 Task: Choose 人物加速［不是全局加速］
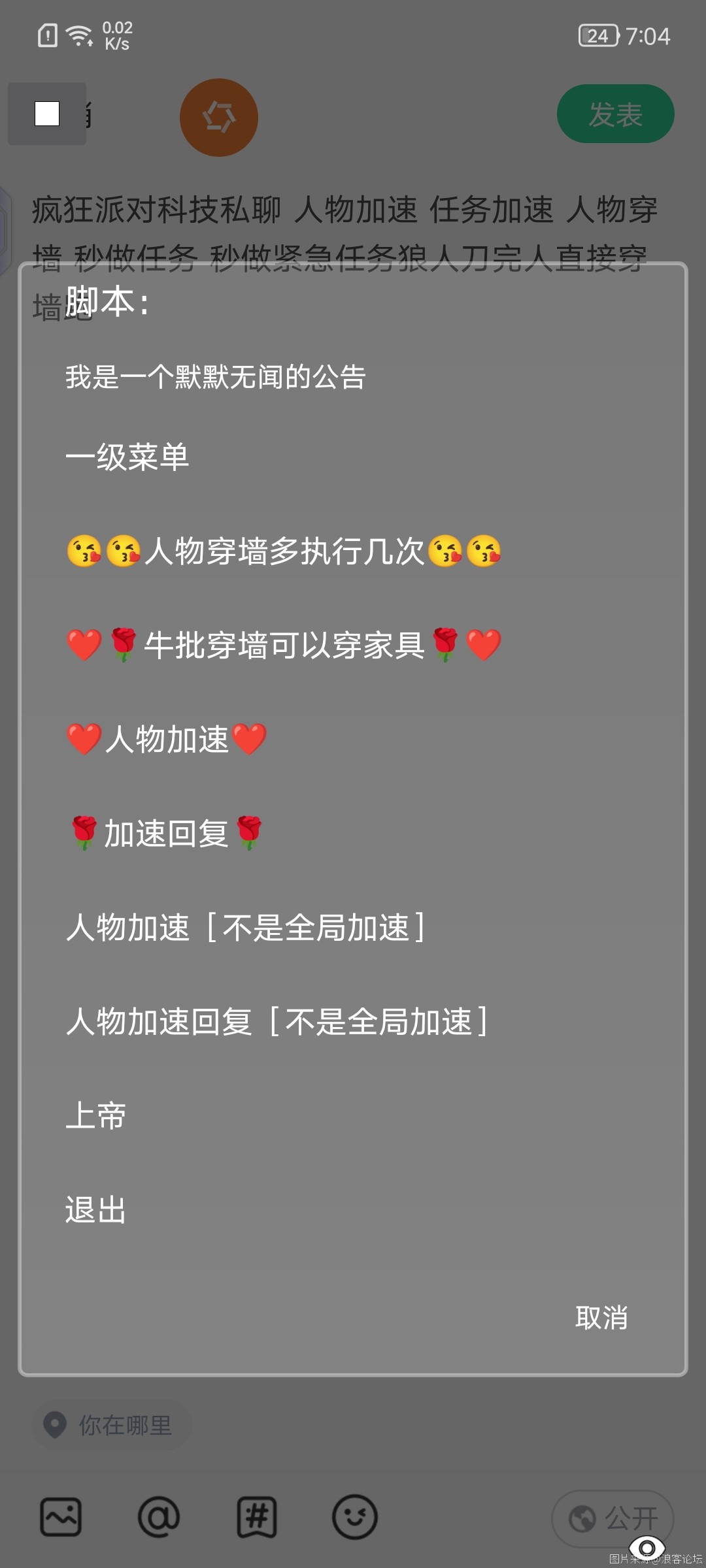pos(246,927)
